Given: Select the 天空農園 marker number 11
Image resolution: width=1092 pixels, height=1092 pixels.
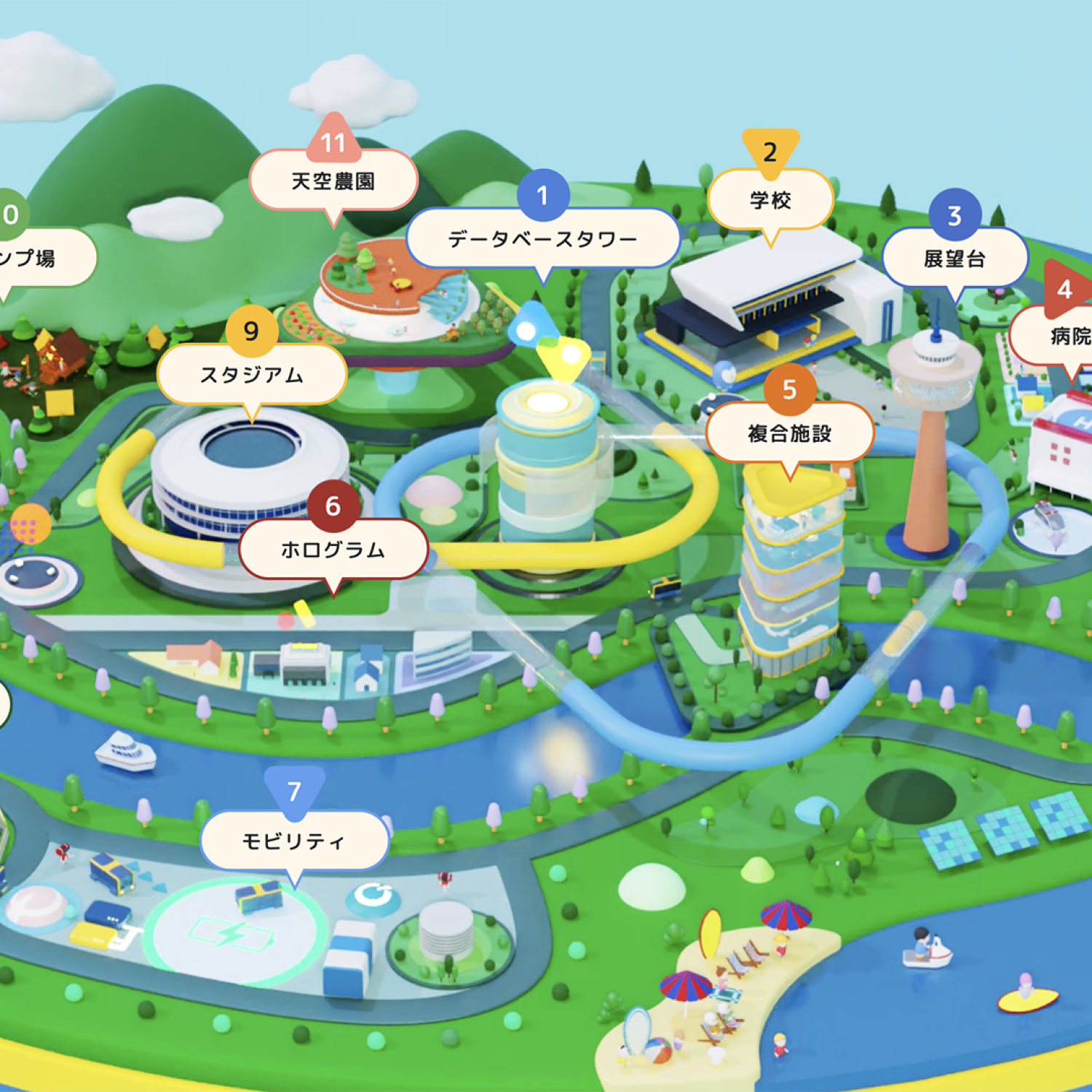Looking at the screenshot, I should tap(333, 143).
